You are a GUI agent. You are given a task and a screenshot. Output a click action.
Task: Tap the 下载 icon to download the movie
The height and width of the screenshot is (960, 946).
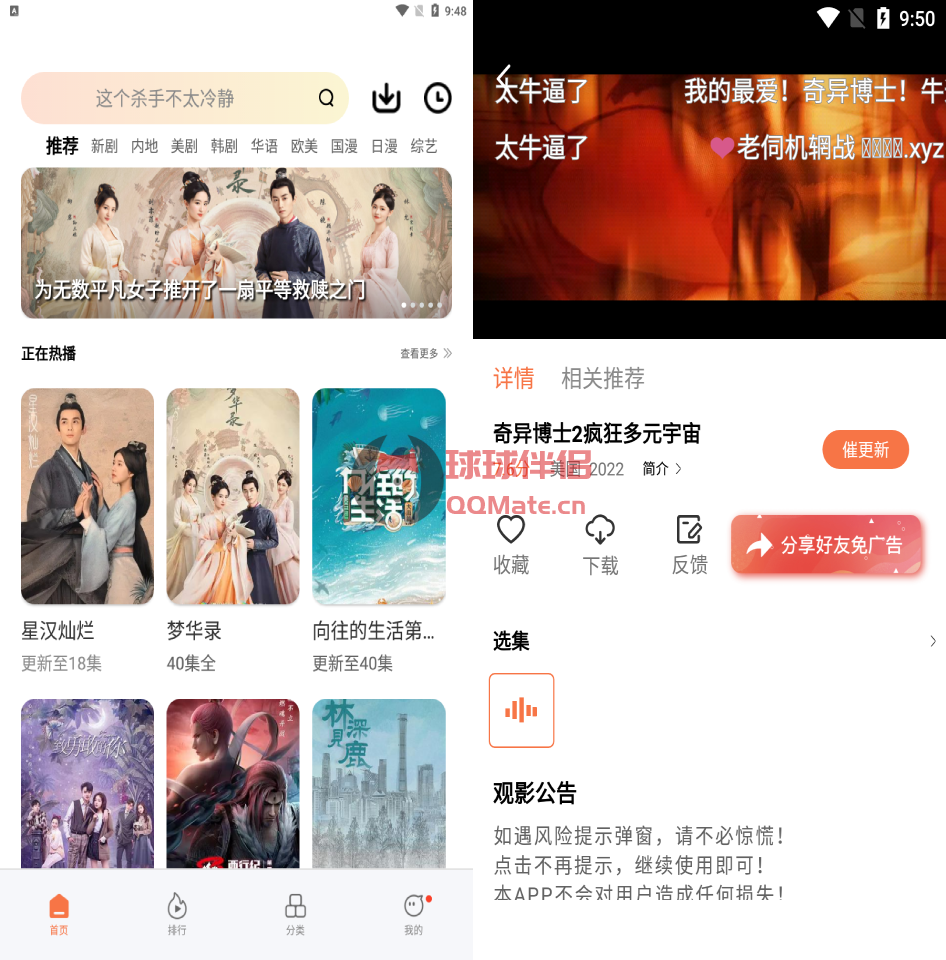click(x=600, y=543)
